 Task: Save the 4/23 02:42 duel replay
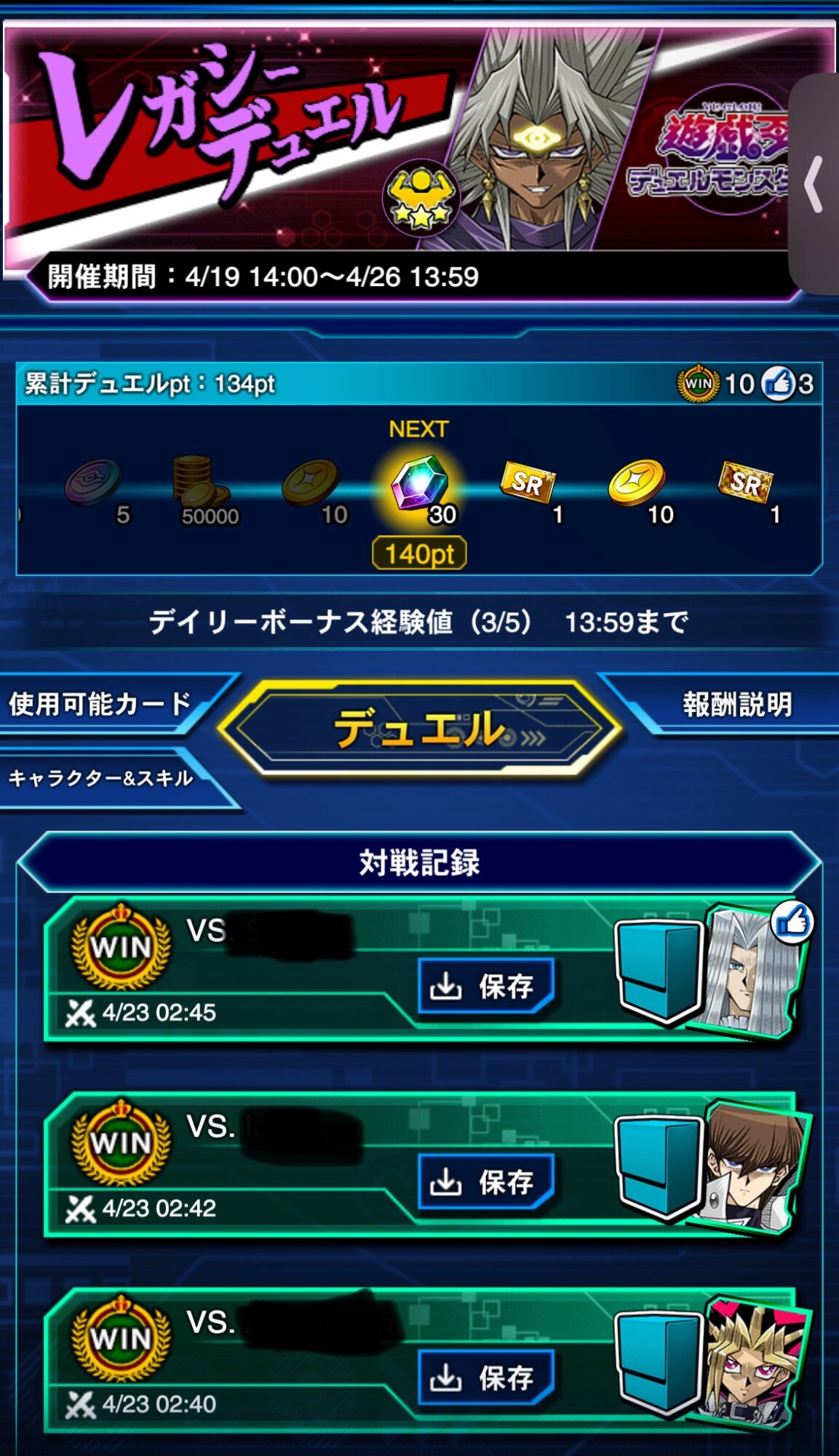point(485,1182)
